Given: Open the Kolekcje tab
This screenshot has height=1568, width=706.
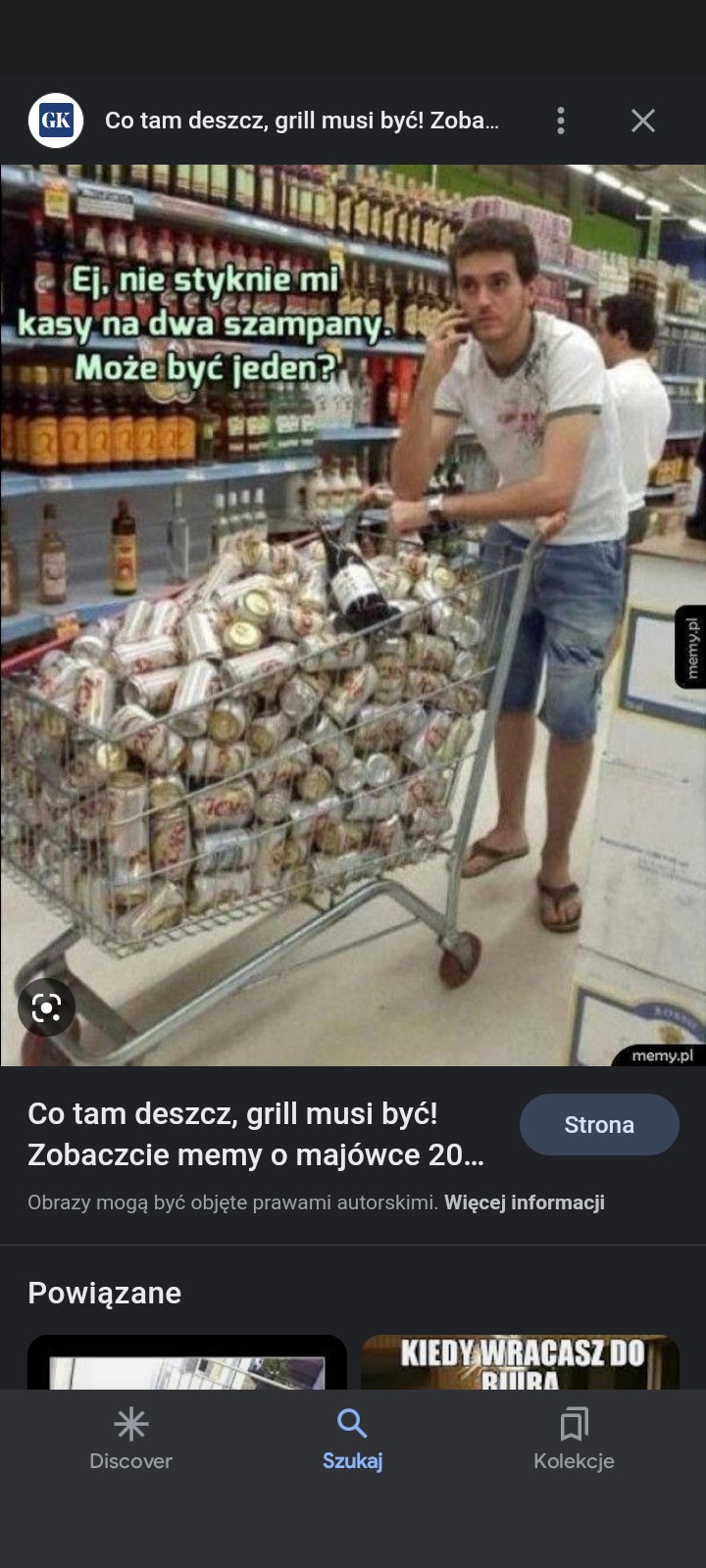Looking at the screenshot, I should point(574,1439).
